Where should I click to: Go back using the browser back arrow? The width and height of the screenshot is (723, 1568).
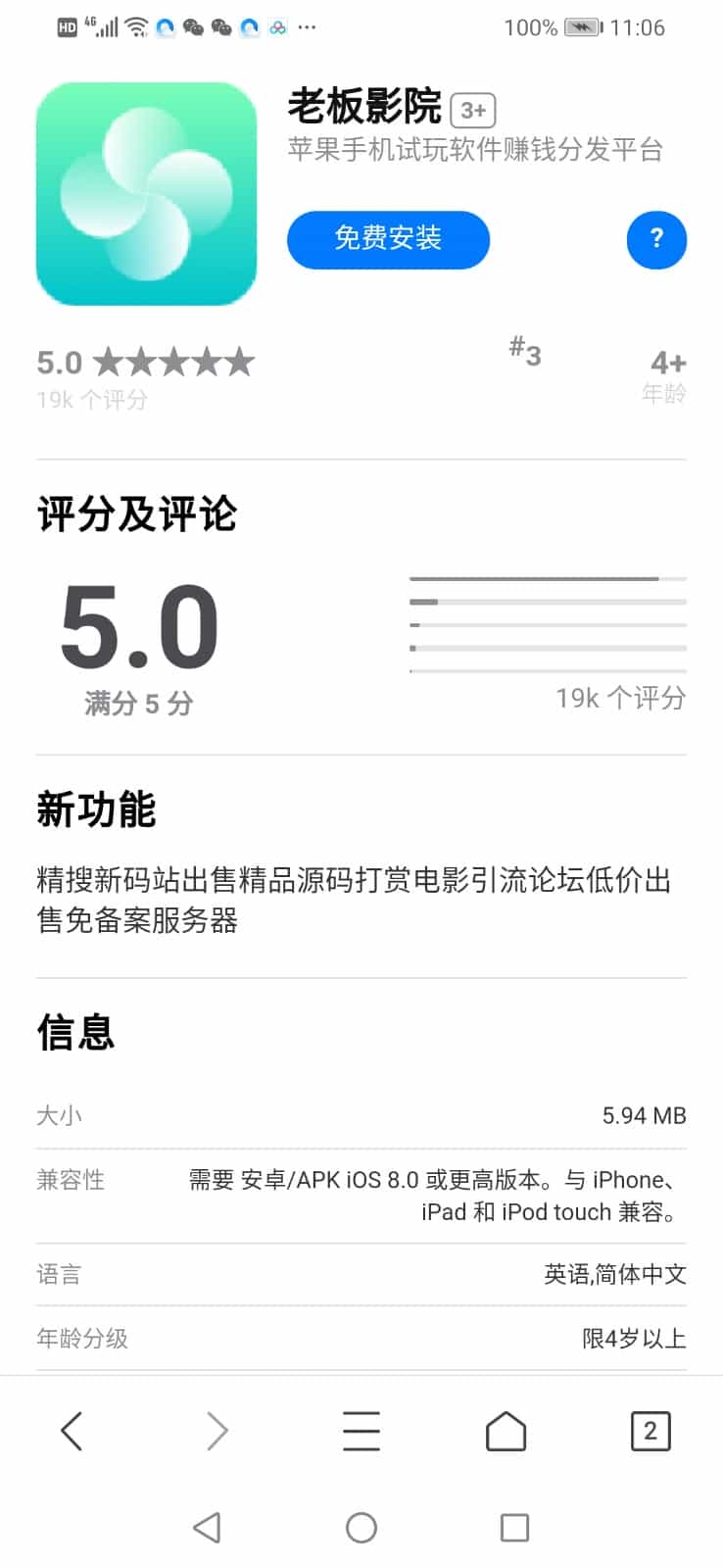tap(72, 1432)
